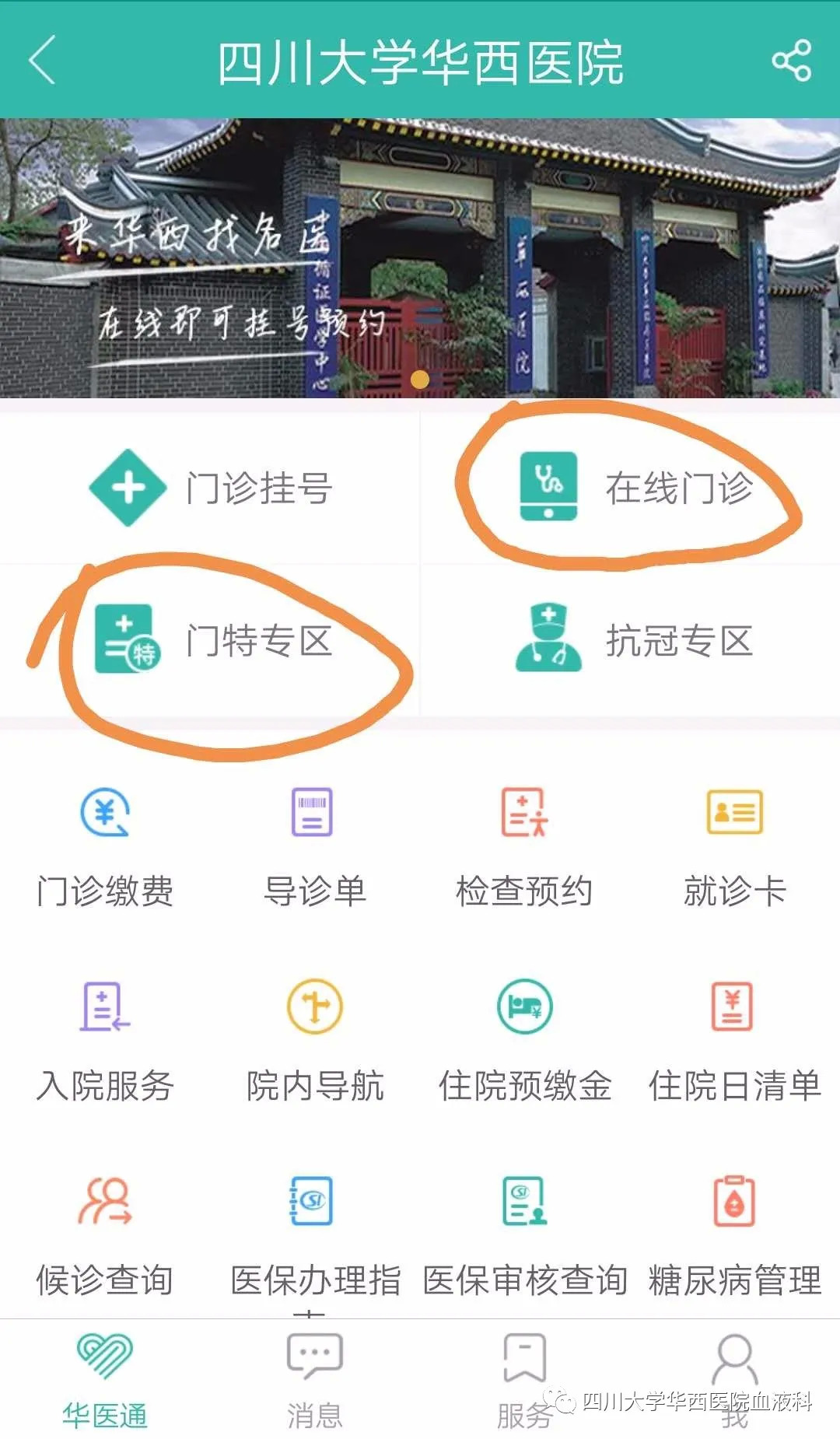Tap 检查预约 exam booking
This screenshot has width=840, height=1439.
tap(524, 846)
